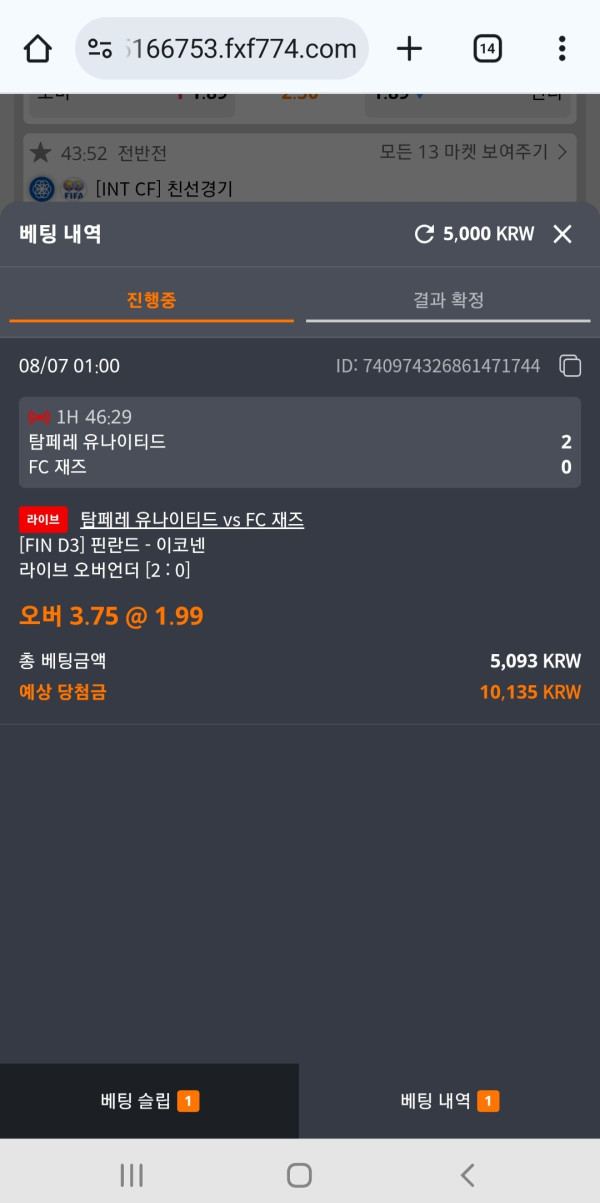The width and height of the screenshot is (600, 1203).
Task: Close the 베팅 내역 panel
Action: coord(563,234)
